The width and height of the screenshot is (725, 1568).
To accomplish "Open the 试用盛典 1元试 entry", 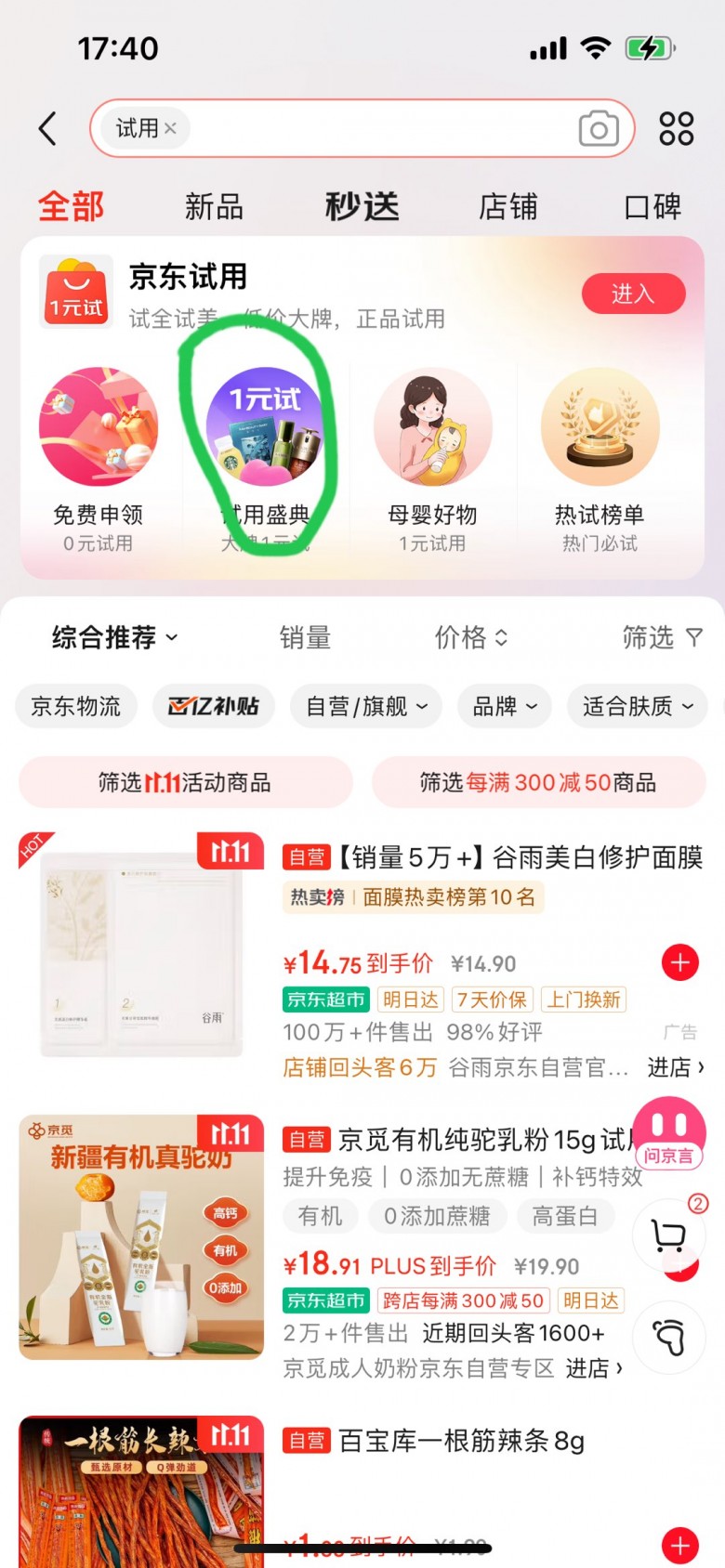I will point(265,427).
